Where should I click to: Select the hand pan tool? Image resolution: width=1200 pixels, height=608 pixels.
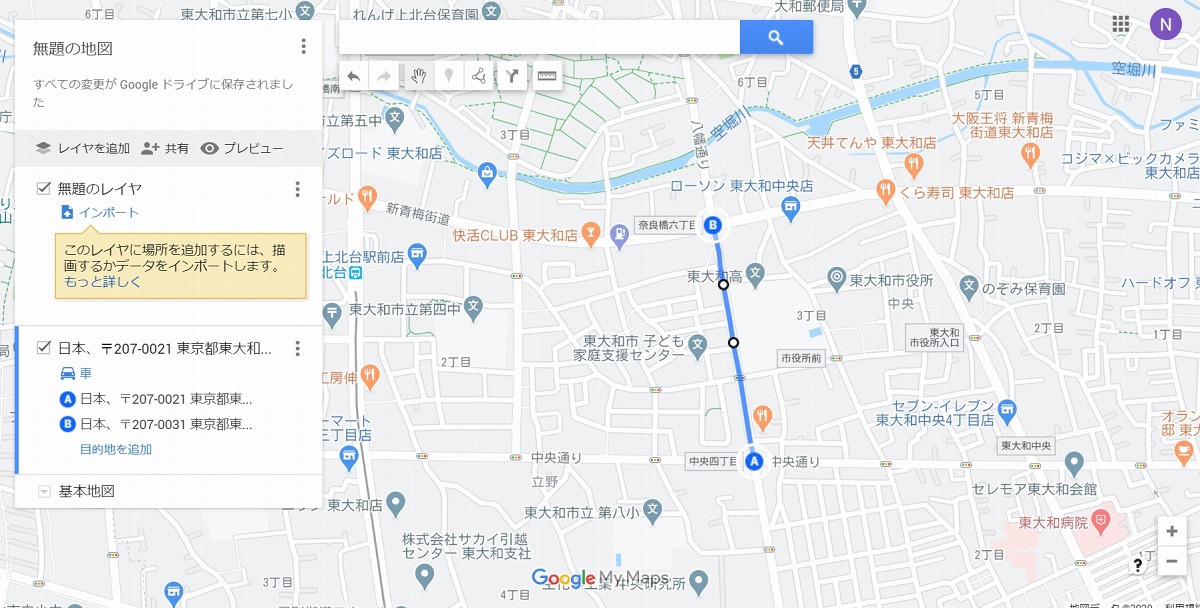420,76
